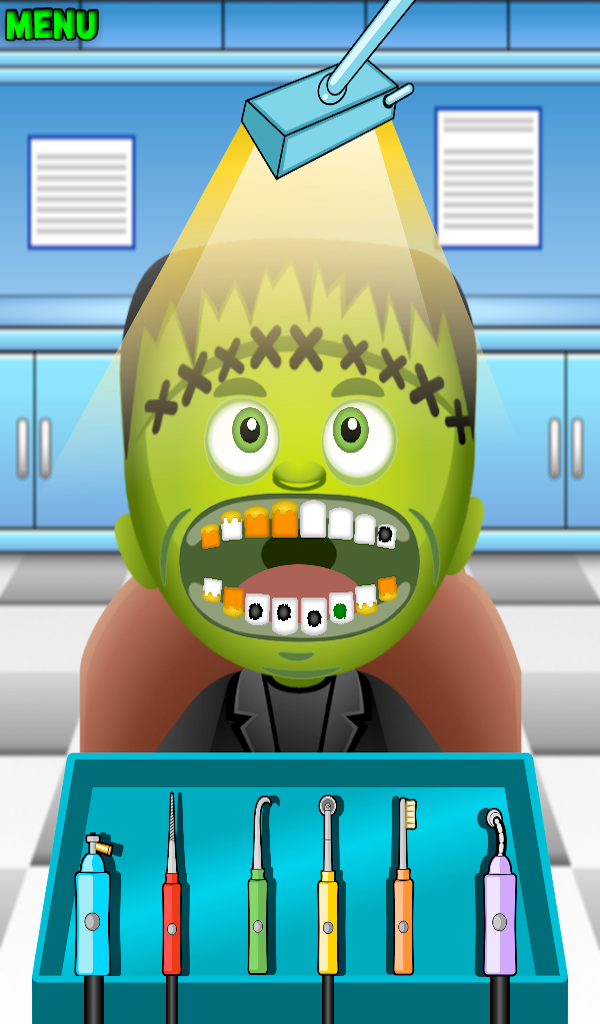This screenshot has width=600, height=1024.
Task: Open the green MENU button
Action: (x=52, y=24)
